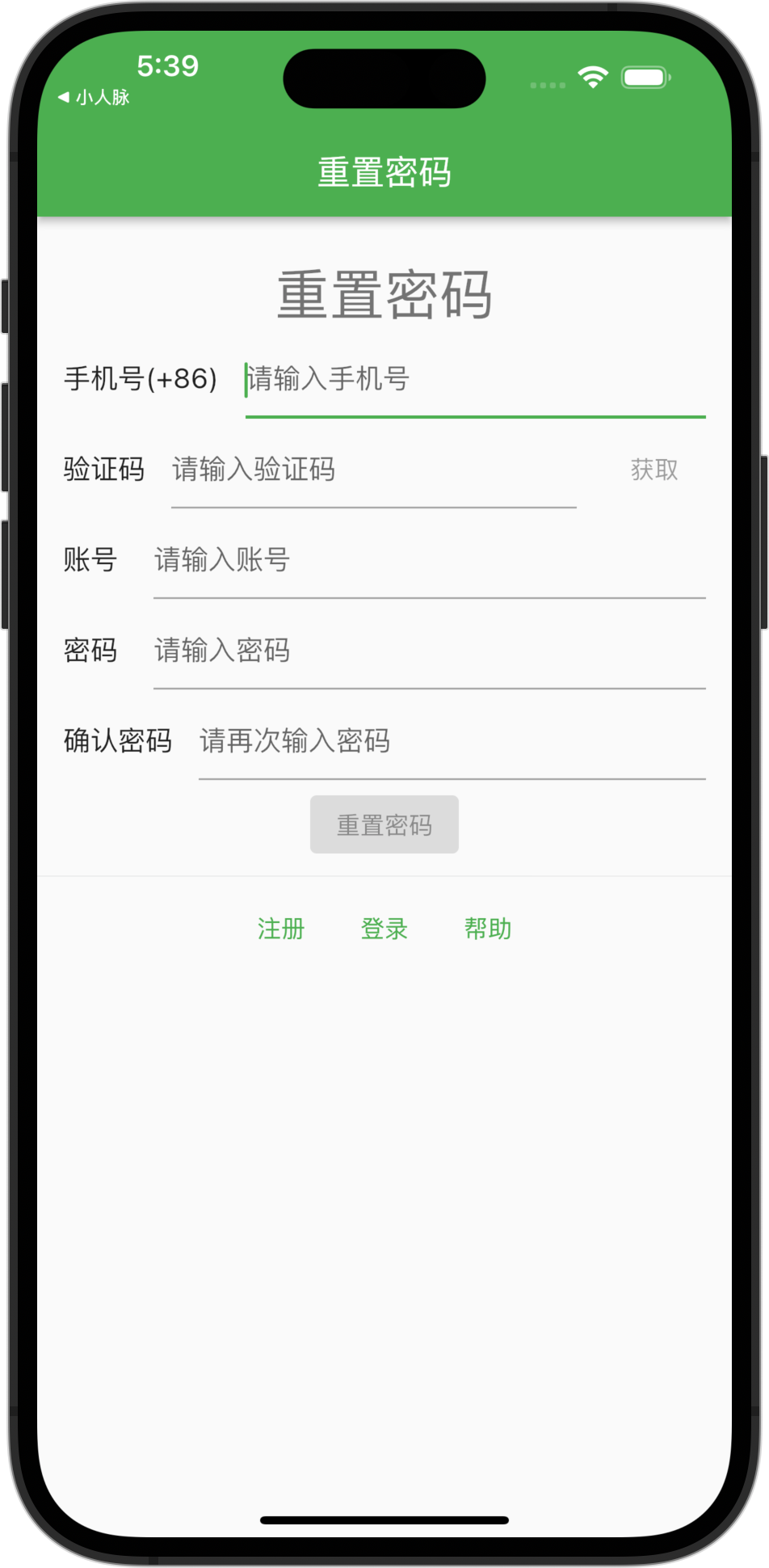The image size is (769, 1568).
Task: Open the 注册 register link
Action: point(281,929)
